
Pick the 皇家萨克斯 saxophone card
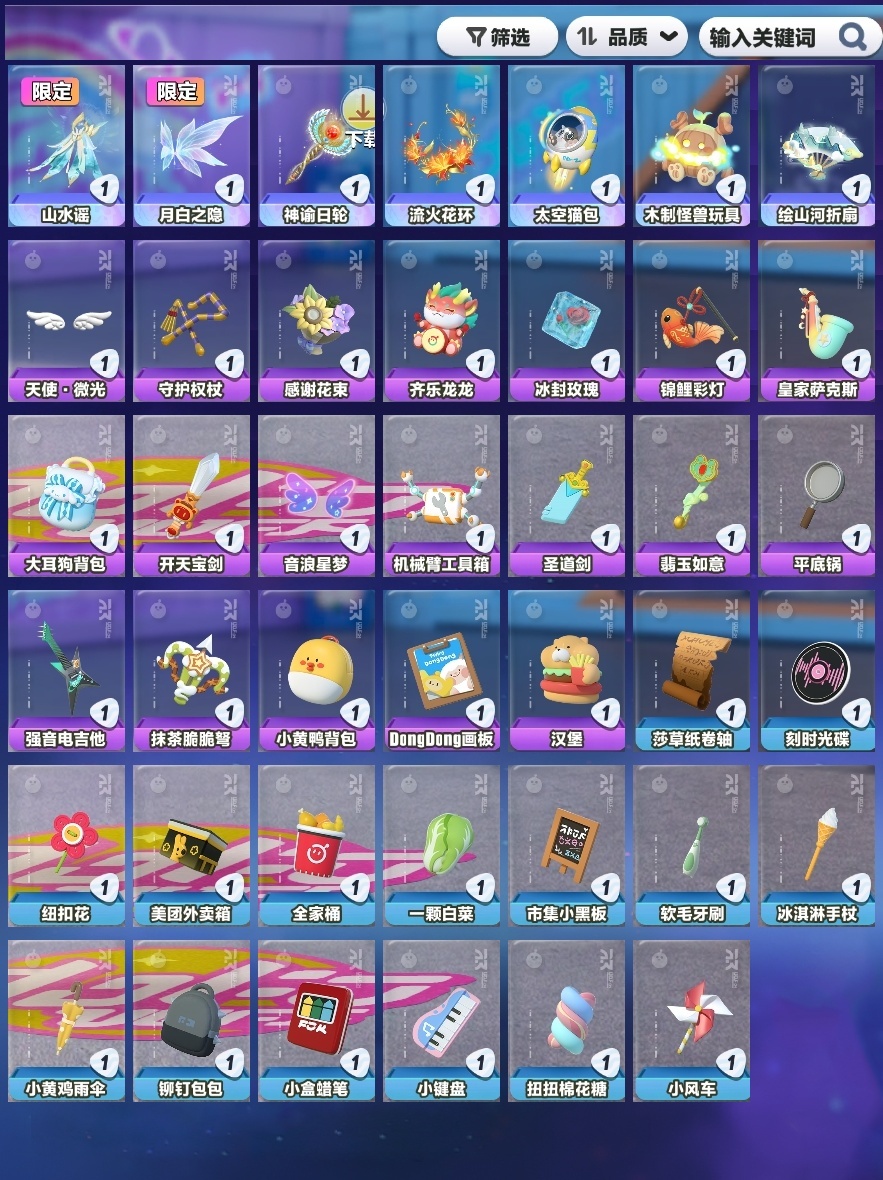[x=817, y=320]
